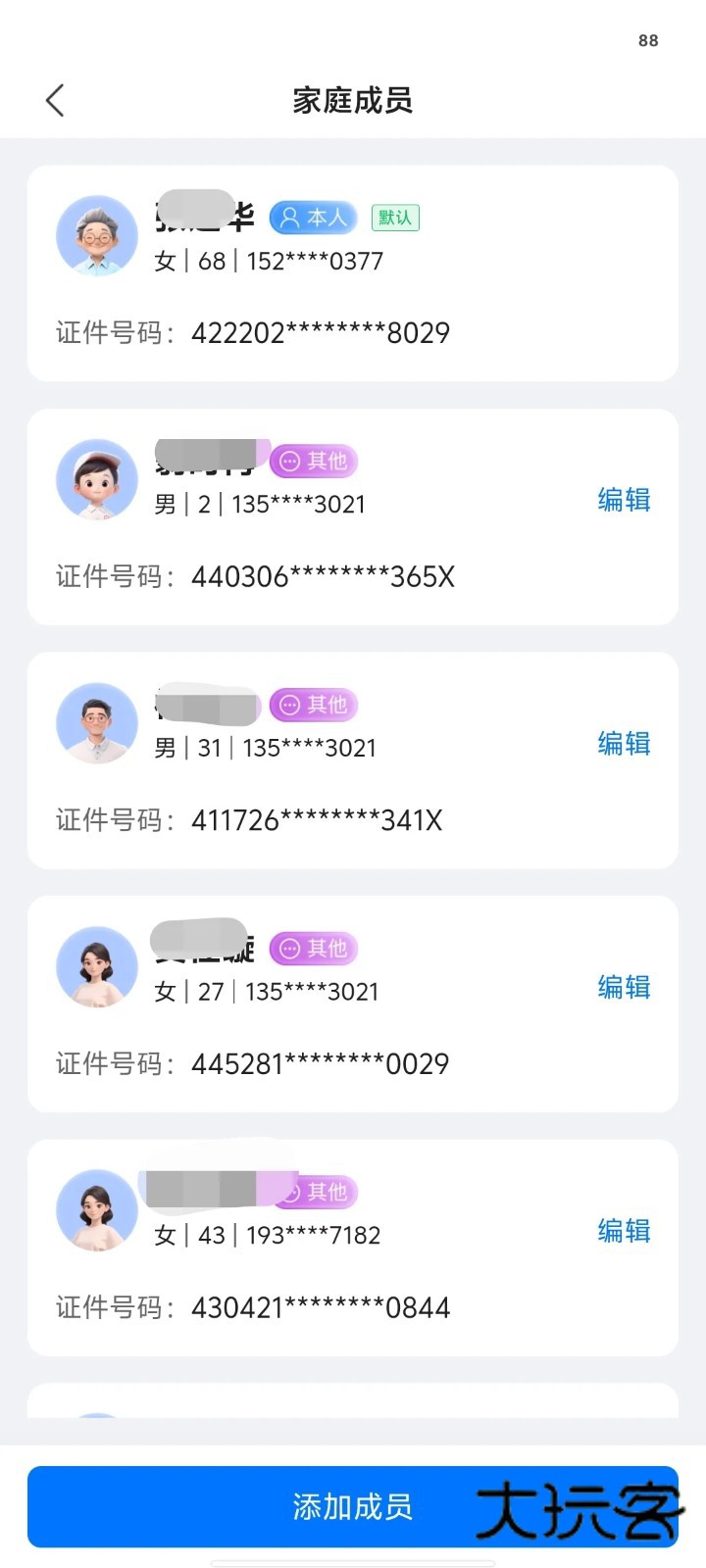
Task: Edit the 27-year-old female member
Action: (624, 987)
